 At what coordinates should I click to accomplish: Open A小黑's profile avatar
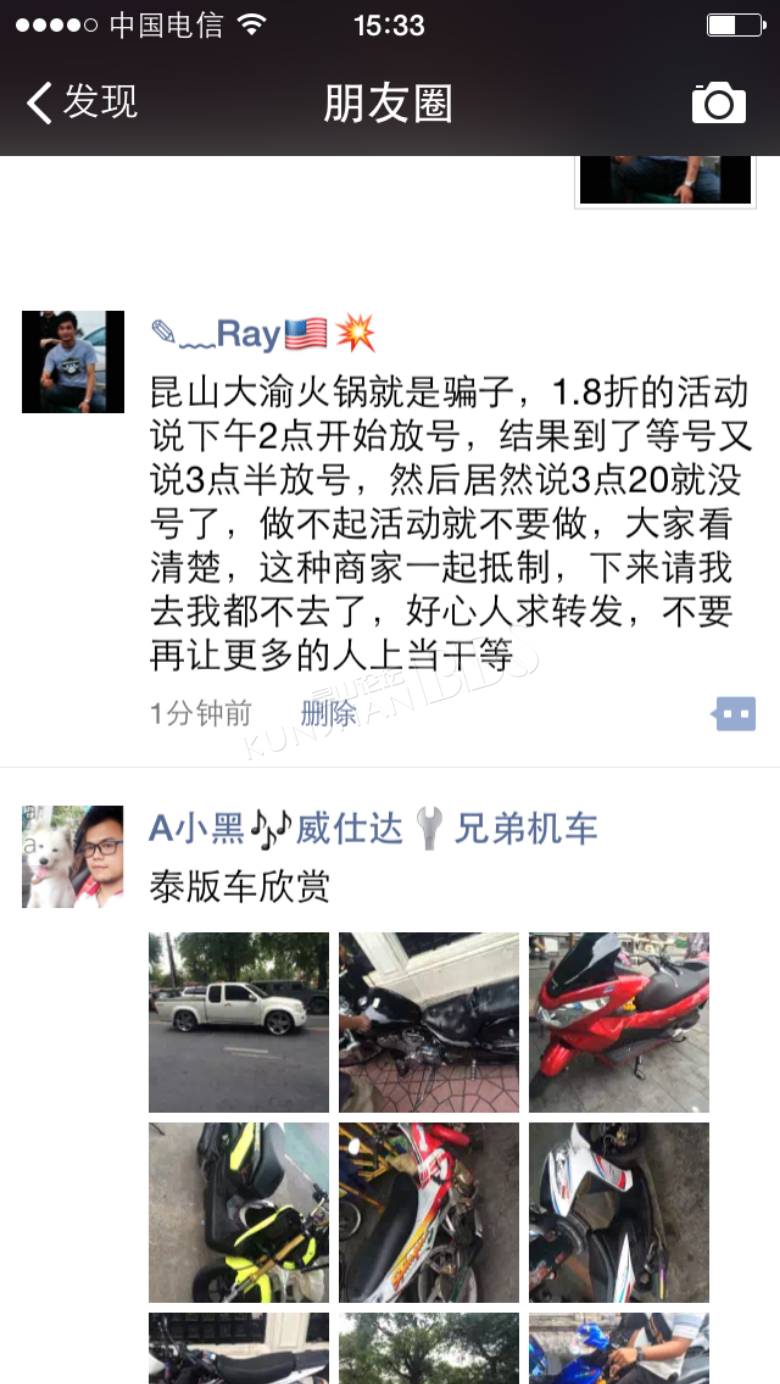coord(73,857)
